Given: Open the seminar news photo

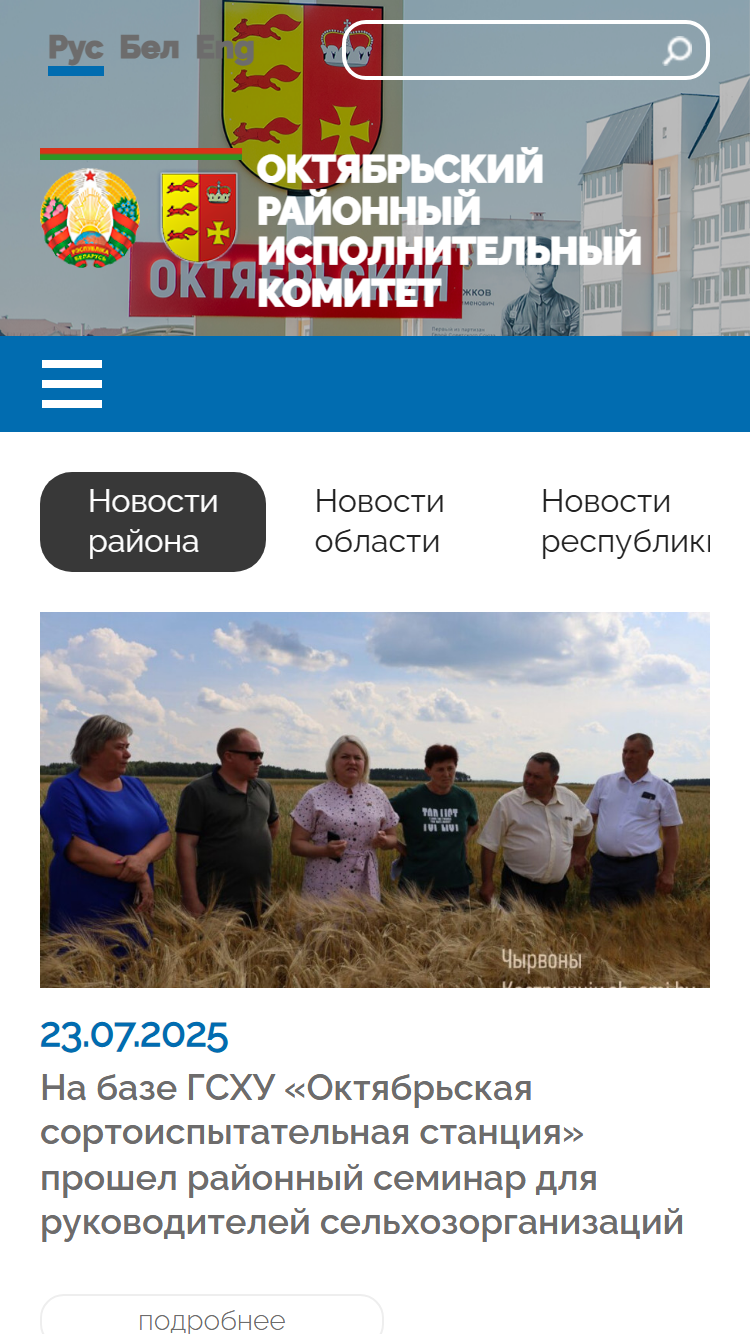Looking at the screenshot, I should pos(375,800).
